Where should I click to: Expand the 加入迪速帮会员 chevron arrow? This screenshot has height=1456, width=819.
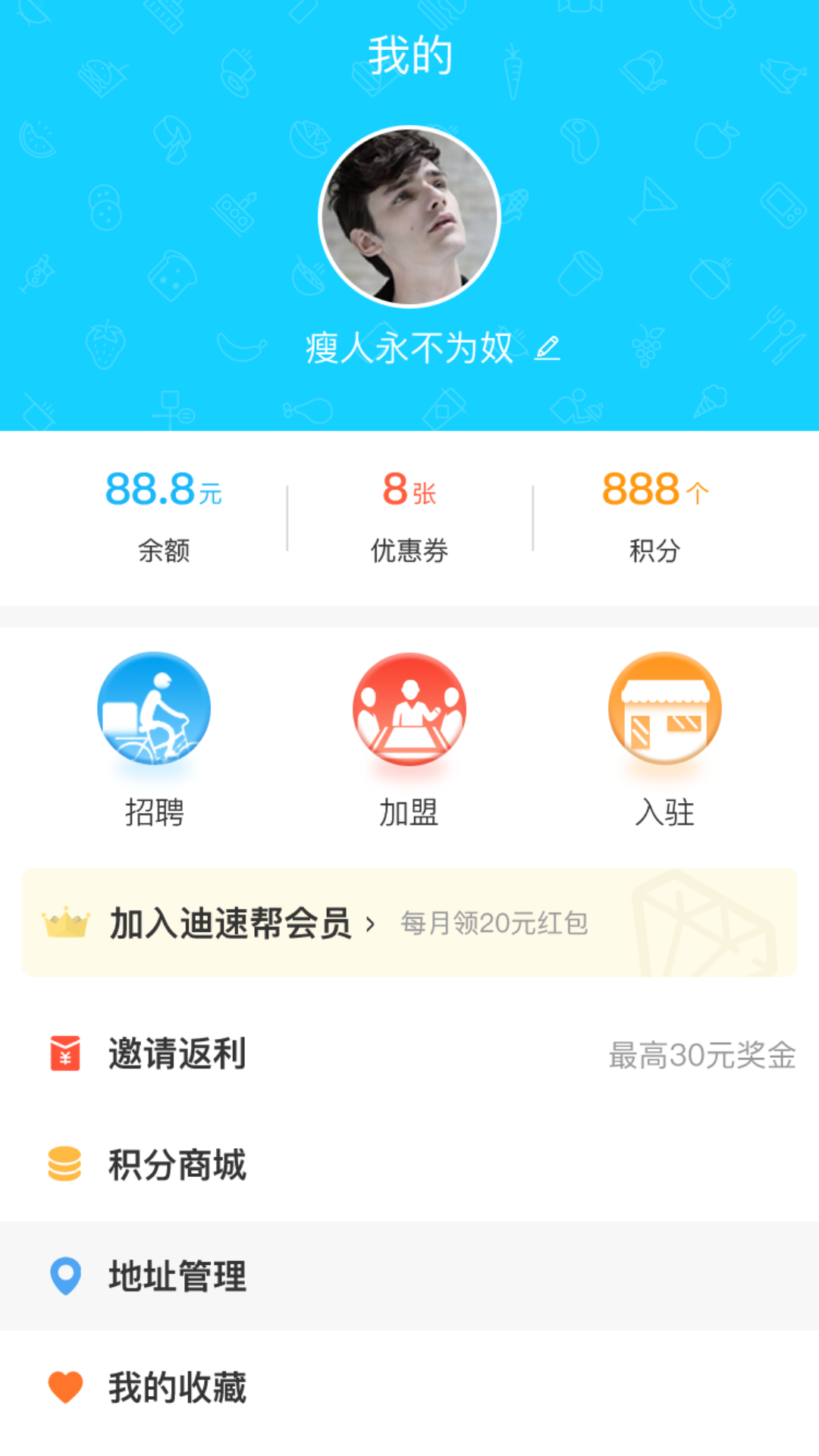[373, 924]
